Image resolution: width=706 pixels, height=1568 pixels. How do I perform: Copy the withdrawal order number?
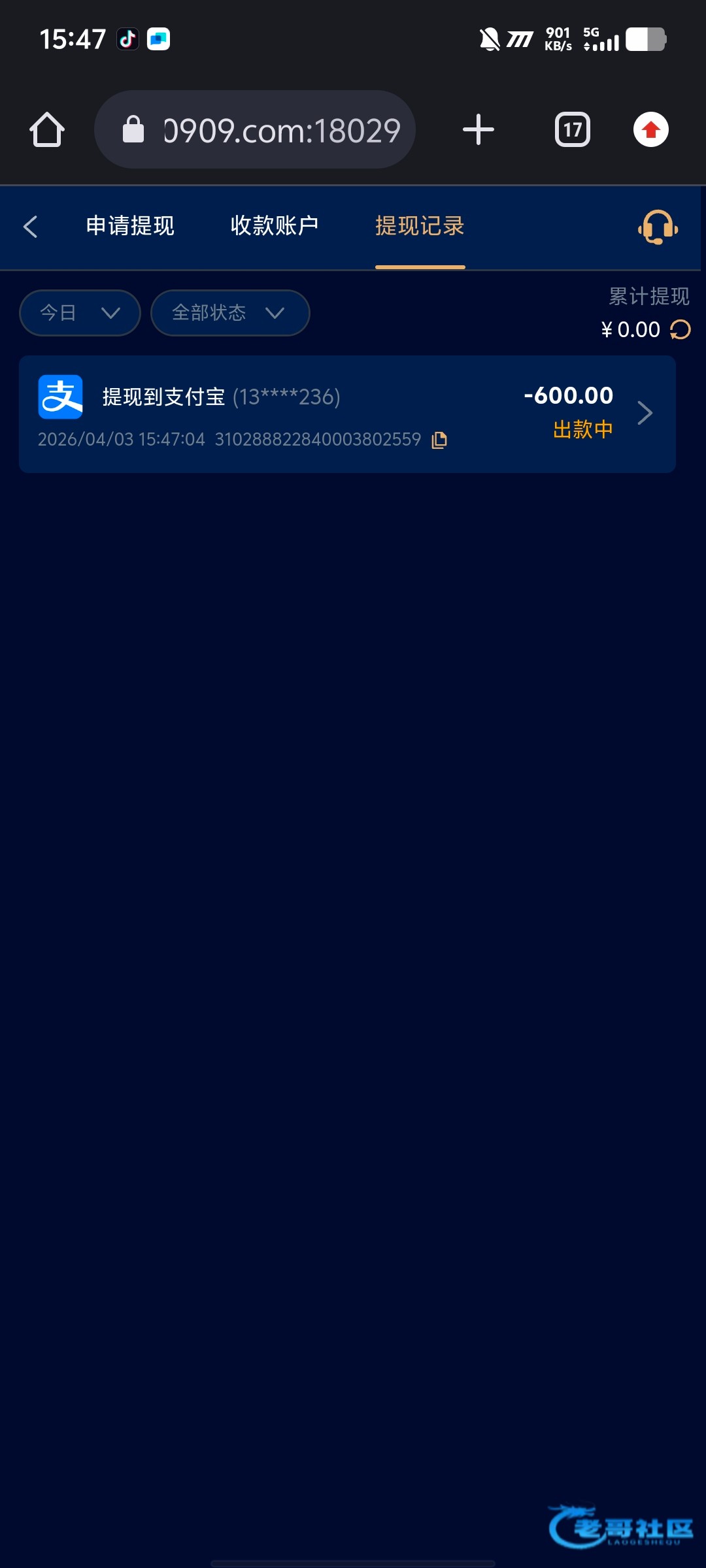(439, 440)
